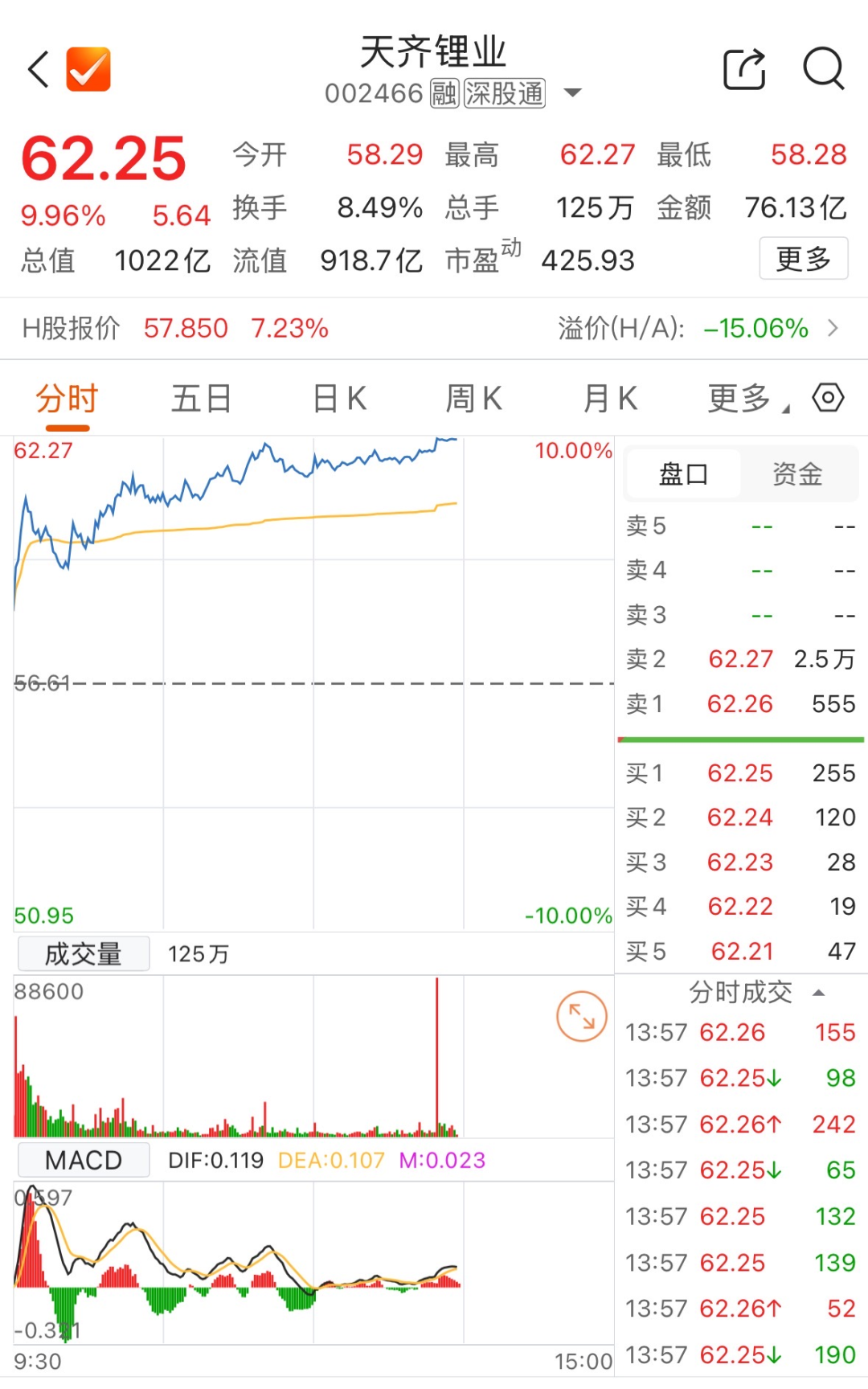The image size is (868, 1389).
Task: Open the search magnifier
Action: [824, 69]
